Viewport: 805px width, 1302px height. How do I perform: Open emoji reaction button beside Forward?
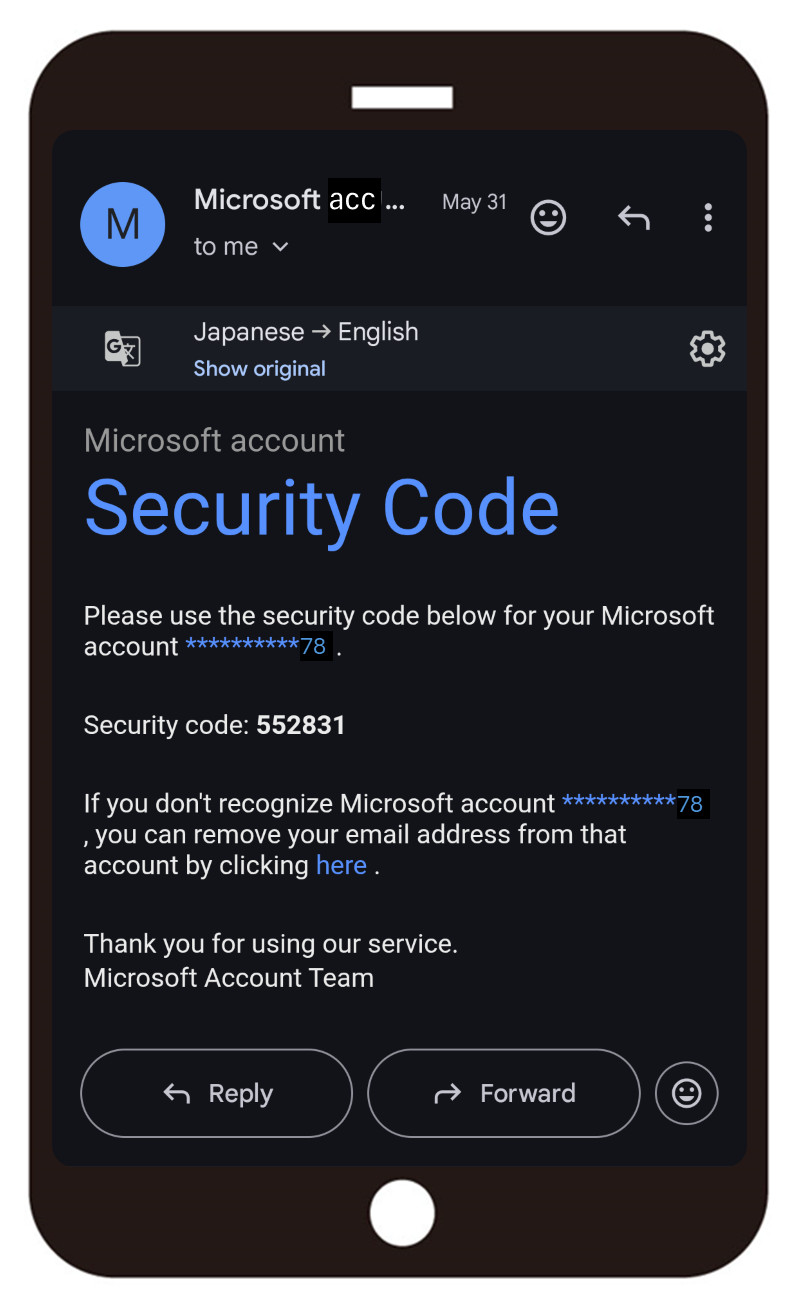coord(687,1093)
